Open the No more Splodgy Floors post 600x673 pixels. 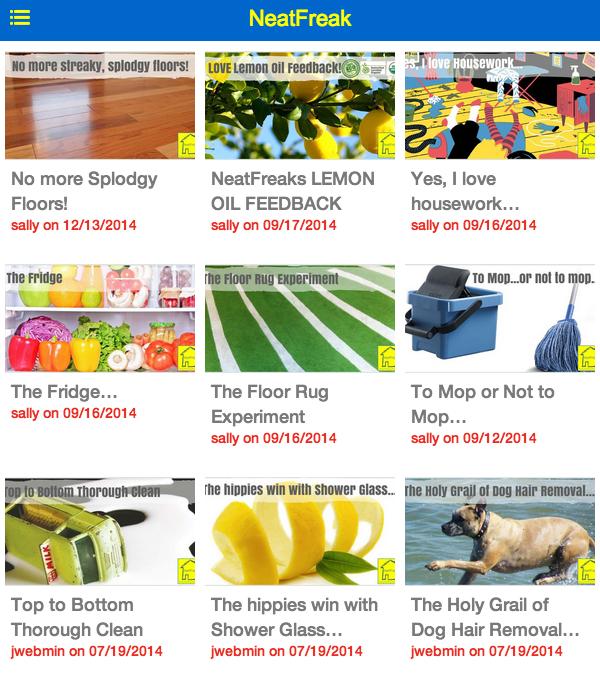pyautogui.click(x=84, y=191)
